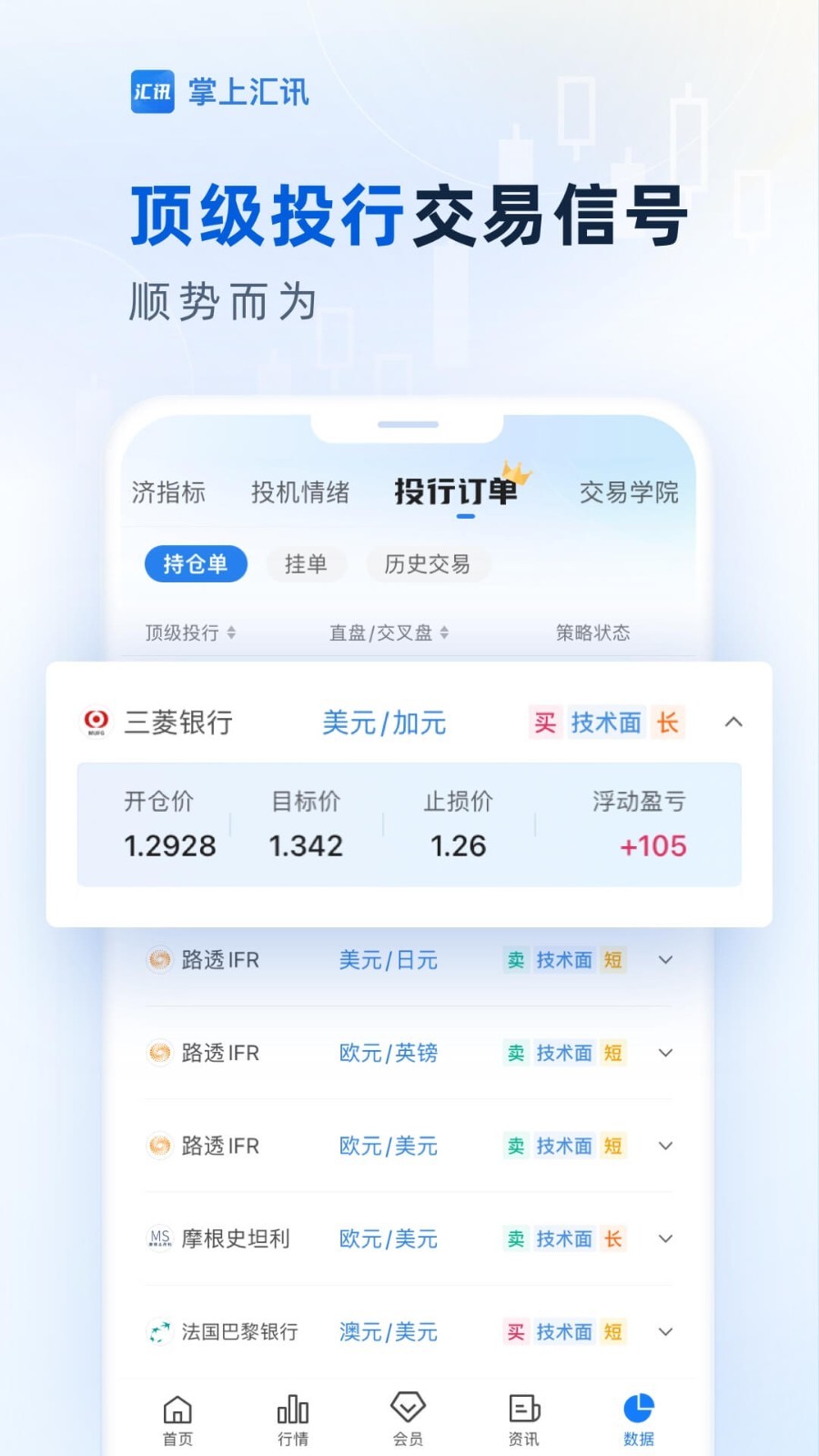
Task: Switch to the 投机情绪 tab
Action: [x=301, y=491]
